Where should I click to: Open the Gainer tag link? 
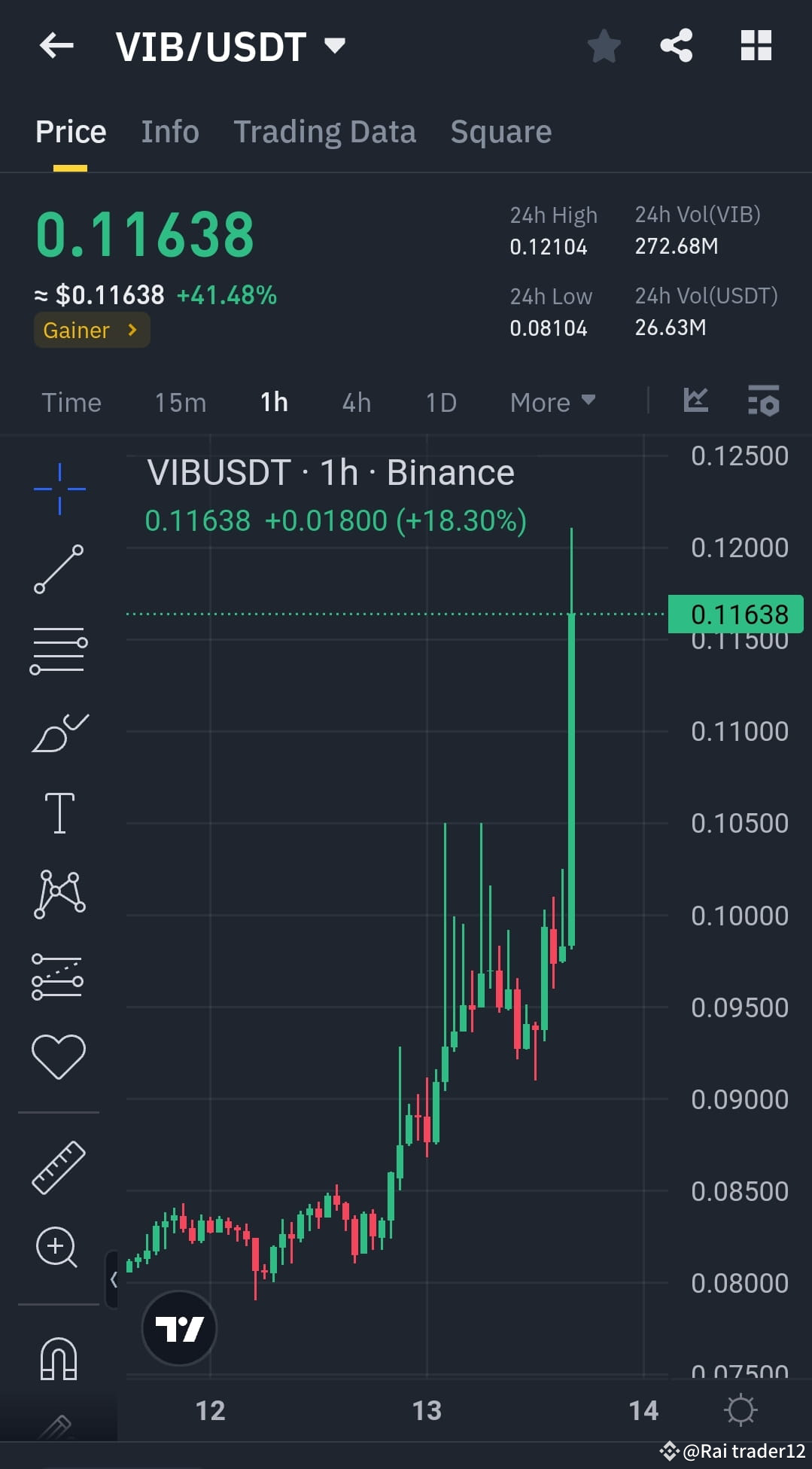click(x=91, y=330)
